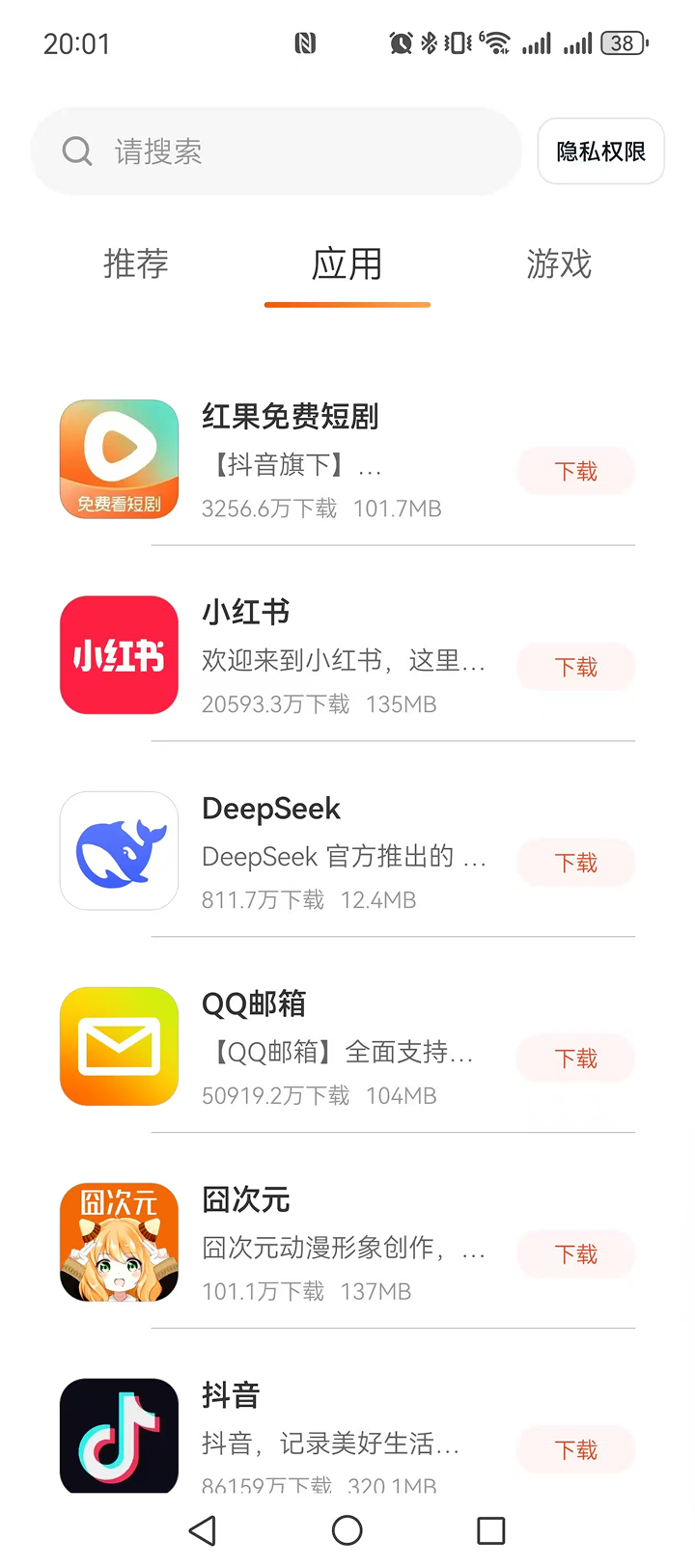This screenshot has width=695, height=1568.
Task: Download 小红书 via its 下载 button
Action: coord(575,667)
